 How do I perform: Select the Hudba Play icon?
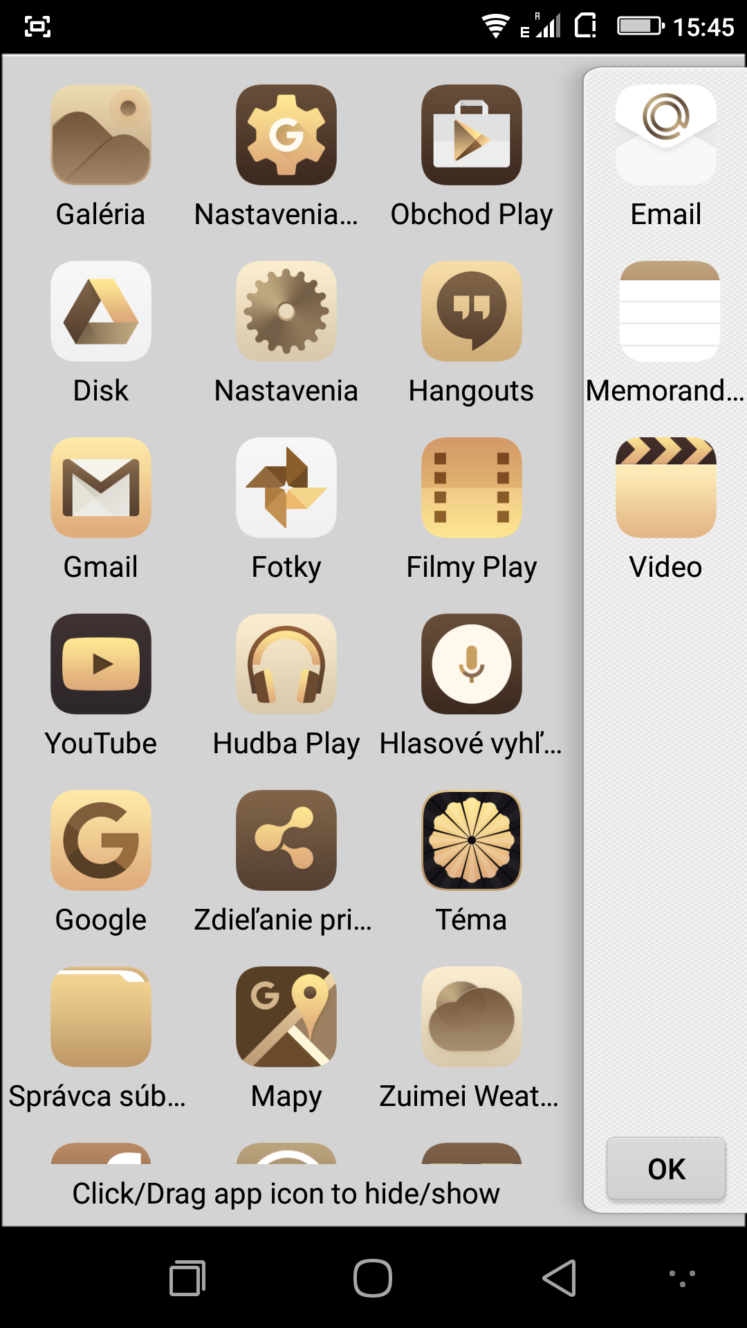[x=286, y=664]
